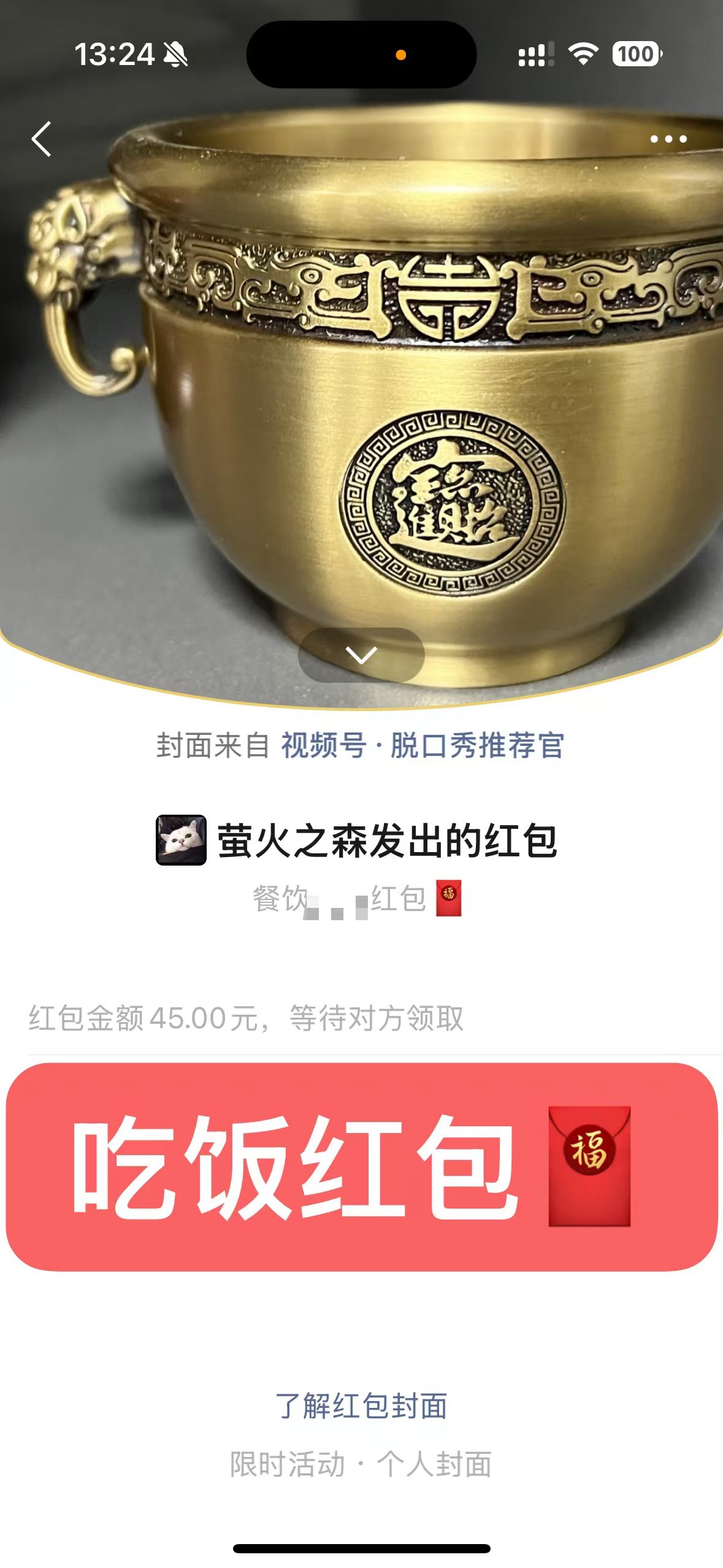Viewport: 723px width, 1568px height.
Task: Open the three-dot more options menu
Action: click(x=668, y=139)
